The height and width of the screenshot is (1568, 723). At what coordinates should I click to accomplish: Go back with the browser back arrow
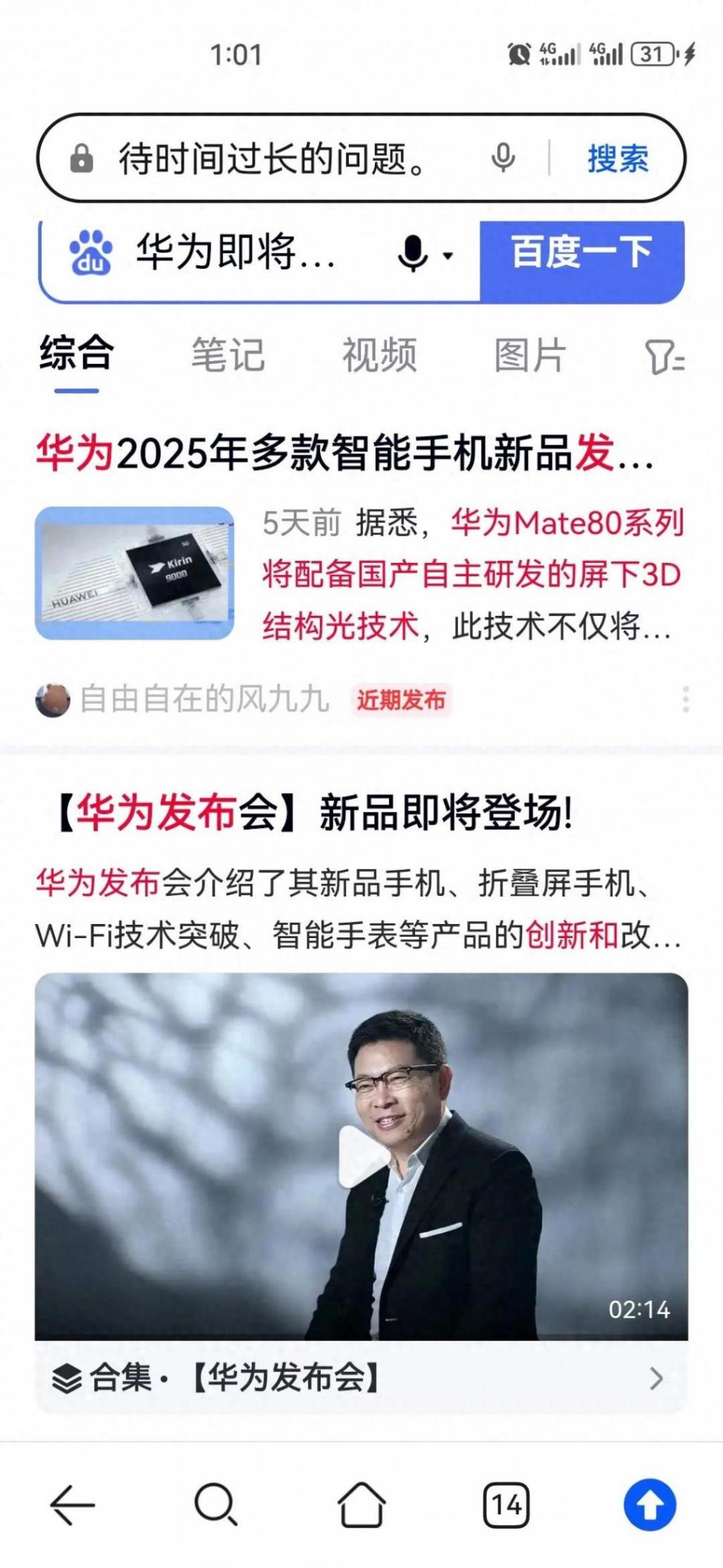coord(72,1505)
